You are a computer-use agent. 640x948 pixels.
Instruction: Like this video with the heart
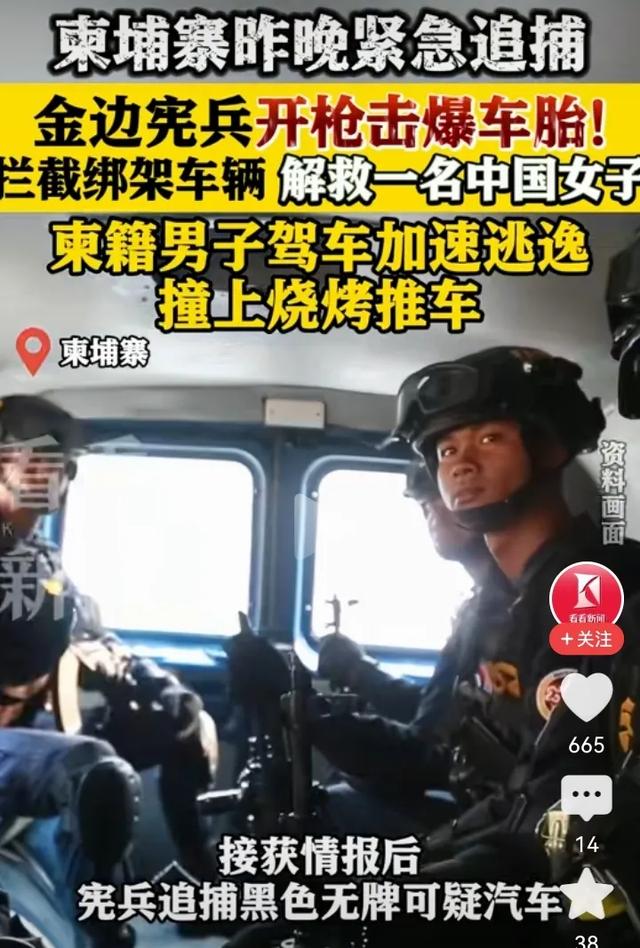(586, 698)
